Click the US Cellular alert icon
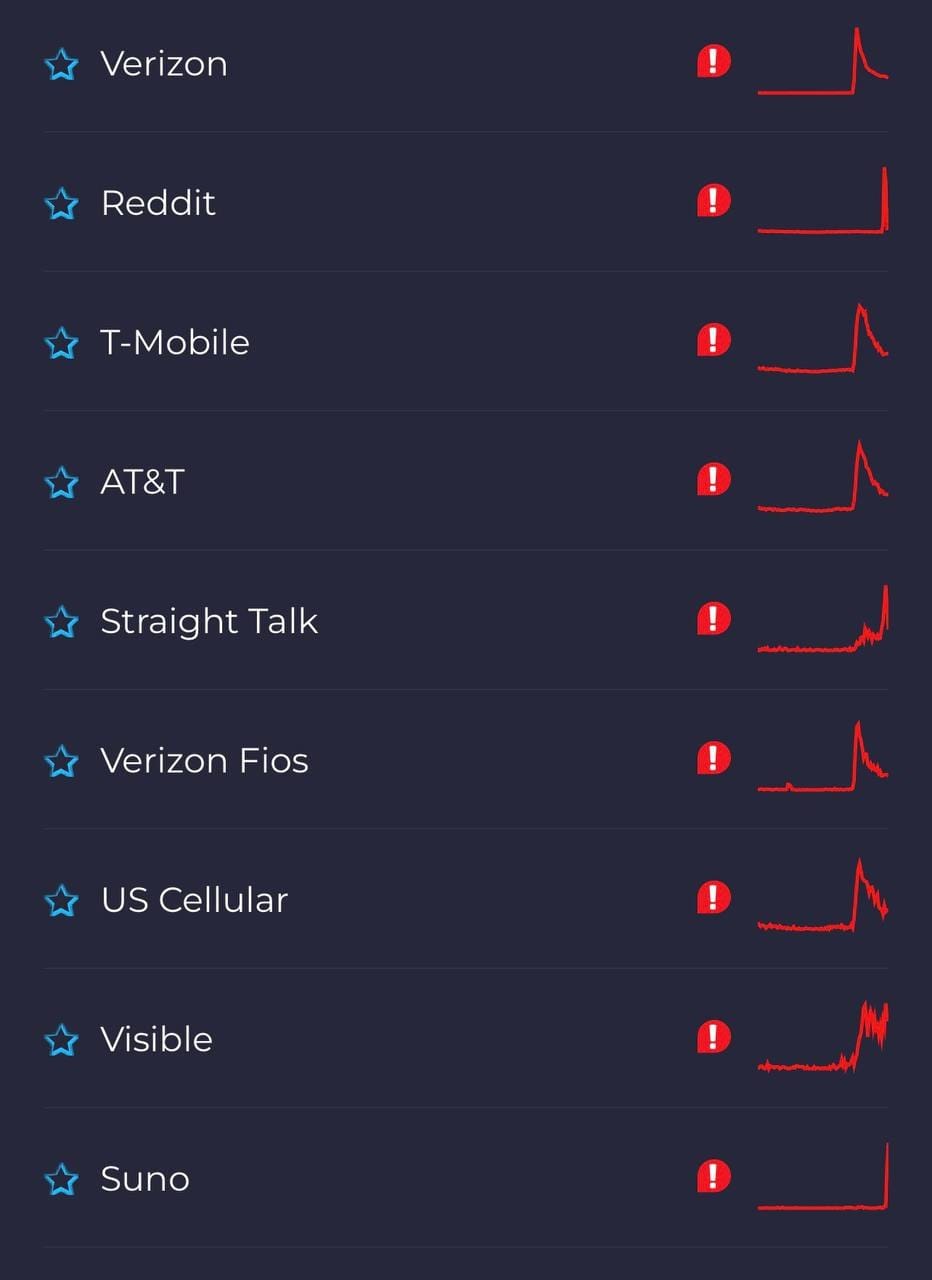Viewport: 932px width, 1280px height. pyautogui.click(x=712, y=899)
